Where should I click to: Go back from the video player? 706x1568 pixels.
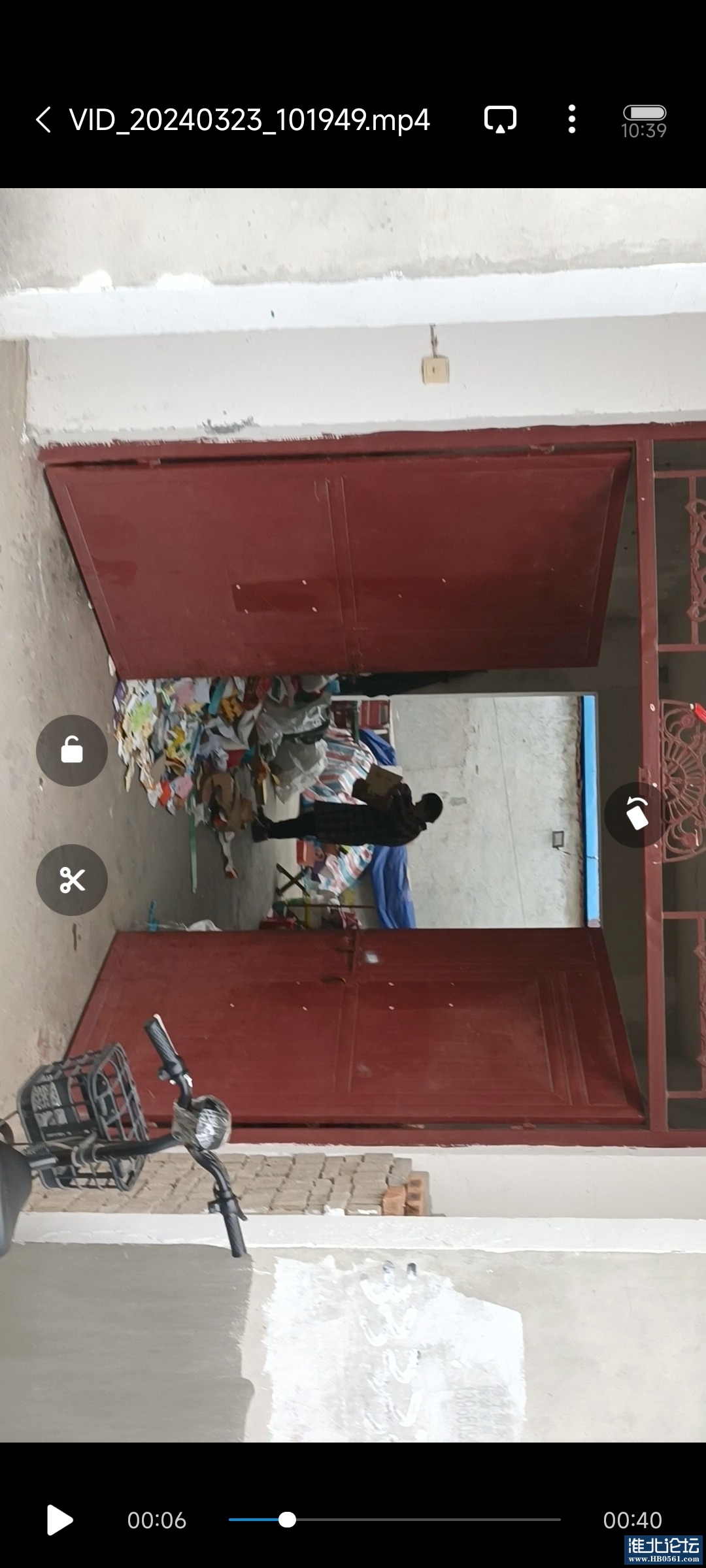coord(43,120)
